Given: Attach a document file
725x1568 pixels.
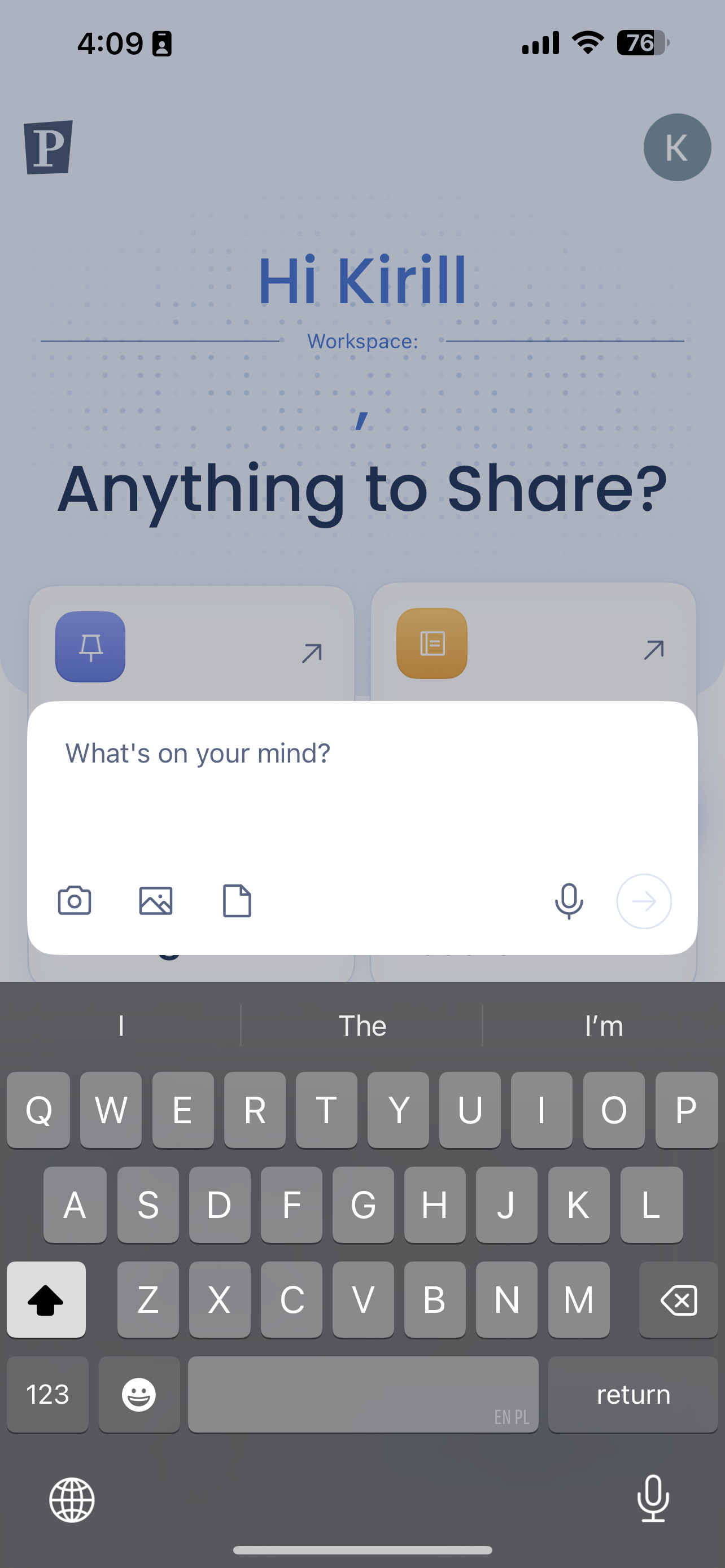Looking at the screenshot, I should tap(237, 900).
